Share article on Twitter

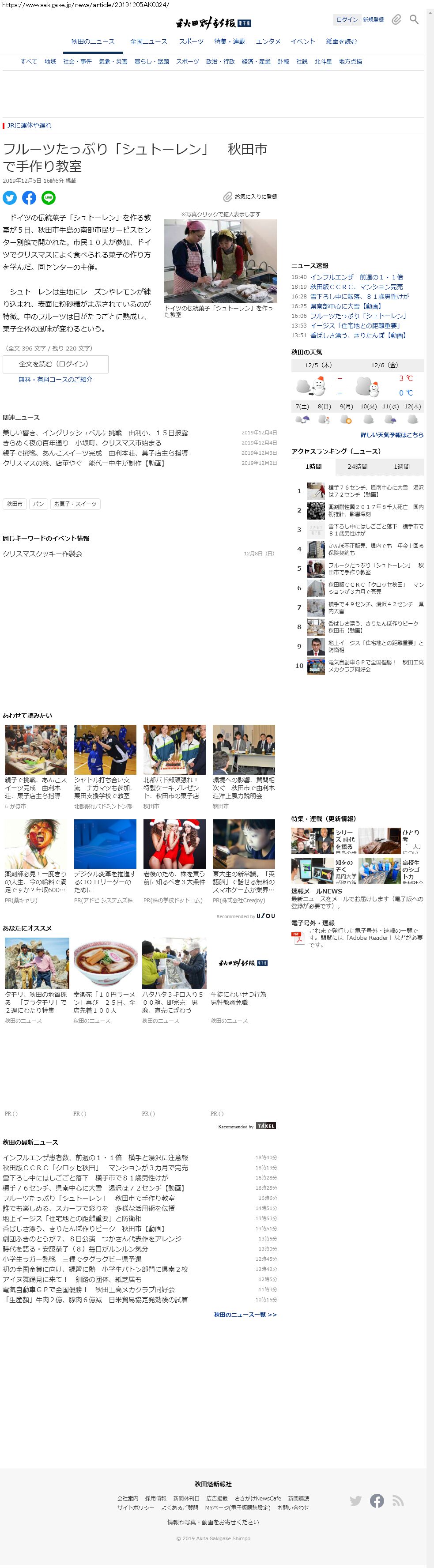10,197
